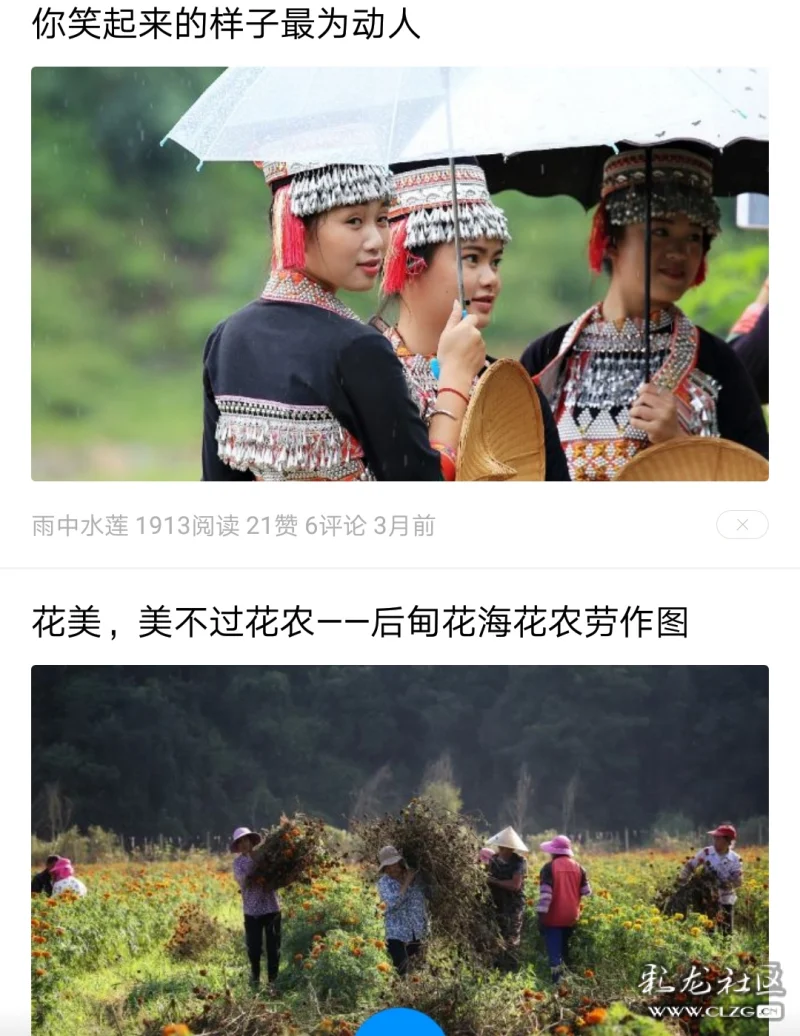Screen dimensions: 800x1036
Task: Tap the blue floating button
Action: point(401,1025)
